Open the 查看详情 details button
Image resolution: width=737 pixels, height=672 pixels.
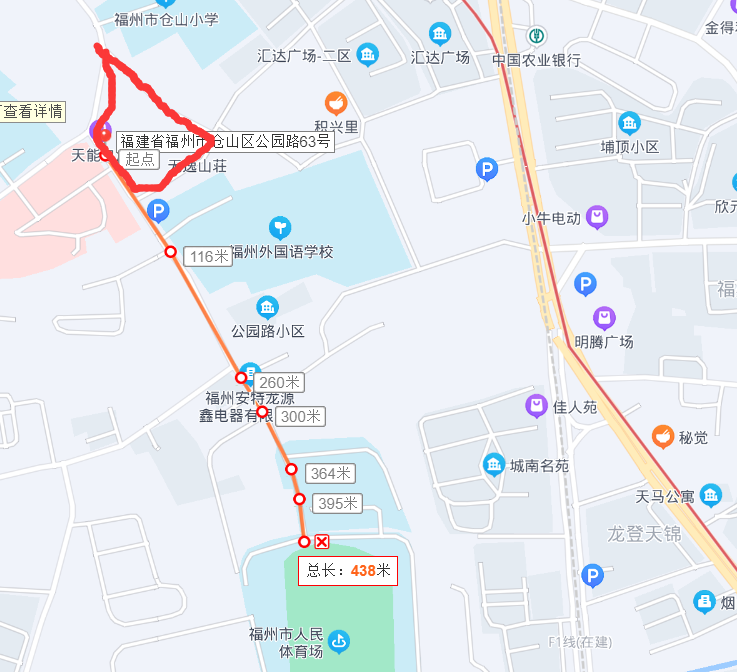33,111
